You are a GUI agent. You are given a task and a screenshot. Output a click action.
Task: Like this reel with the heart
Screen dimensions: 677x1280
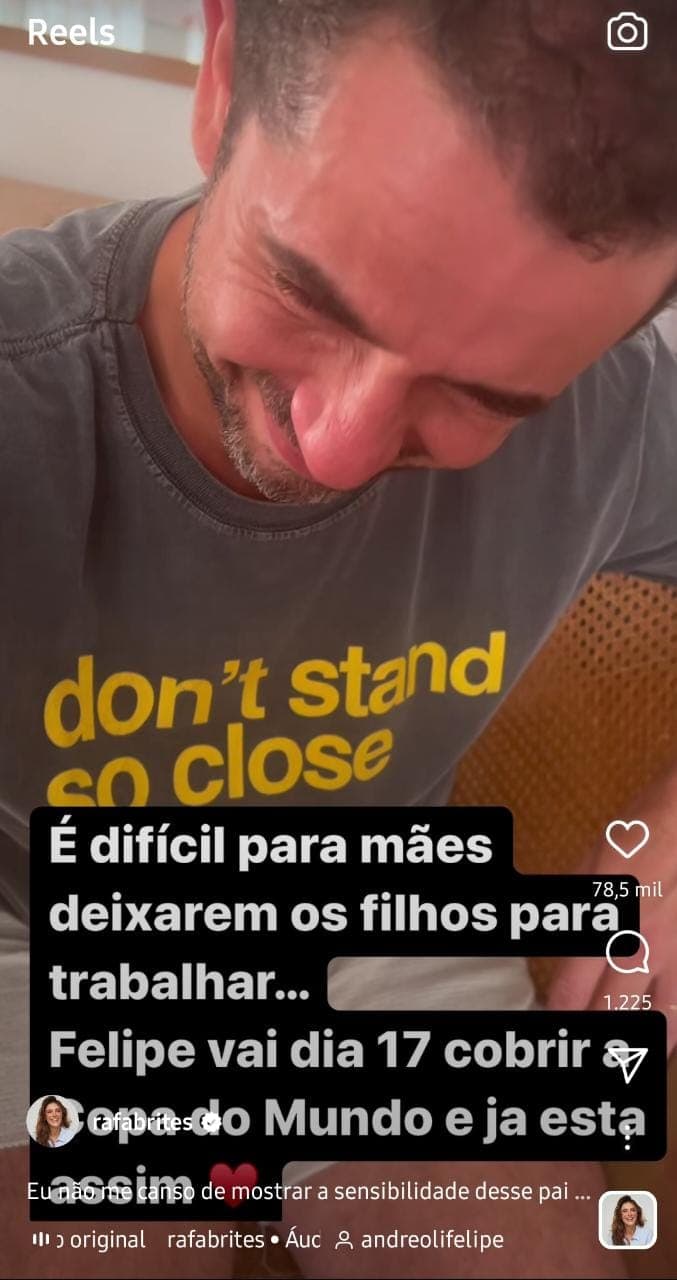pos(627,839)
